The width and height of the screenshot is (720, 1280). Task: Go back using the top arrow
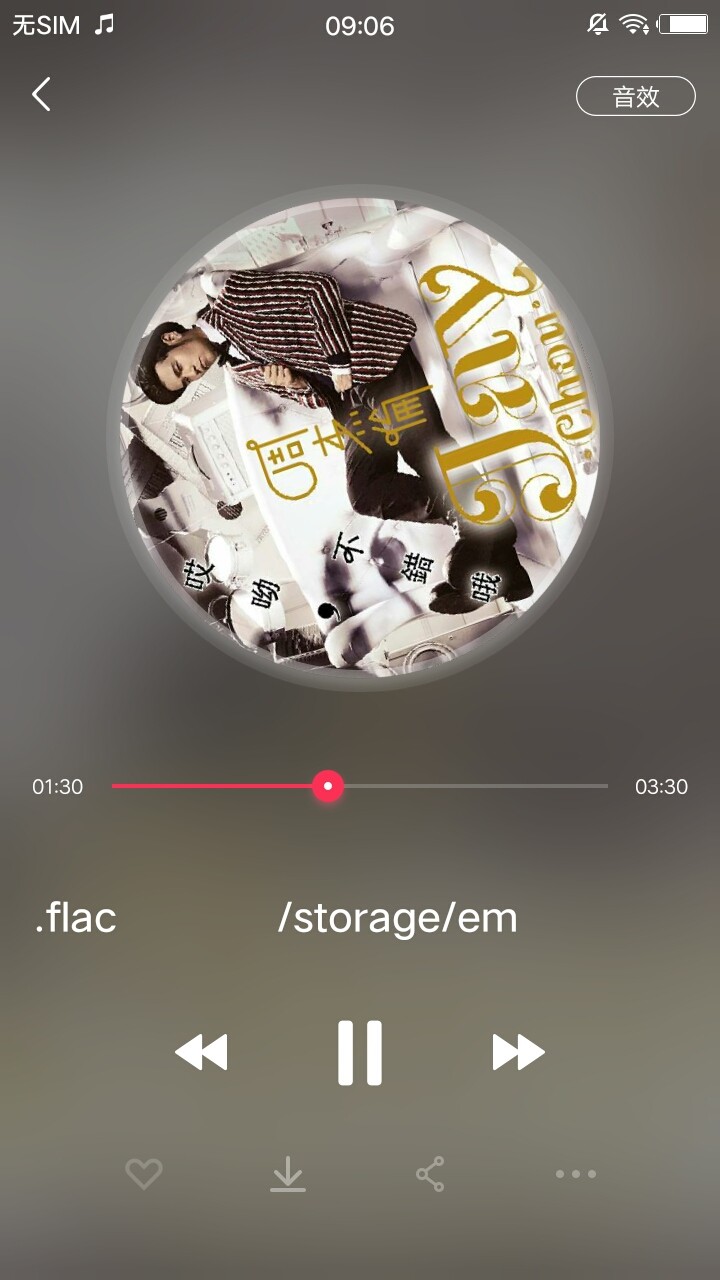tap(41, 95)
